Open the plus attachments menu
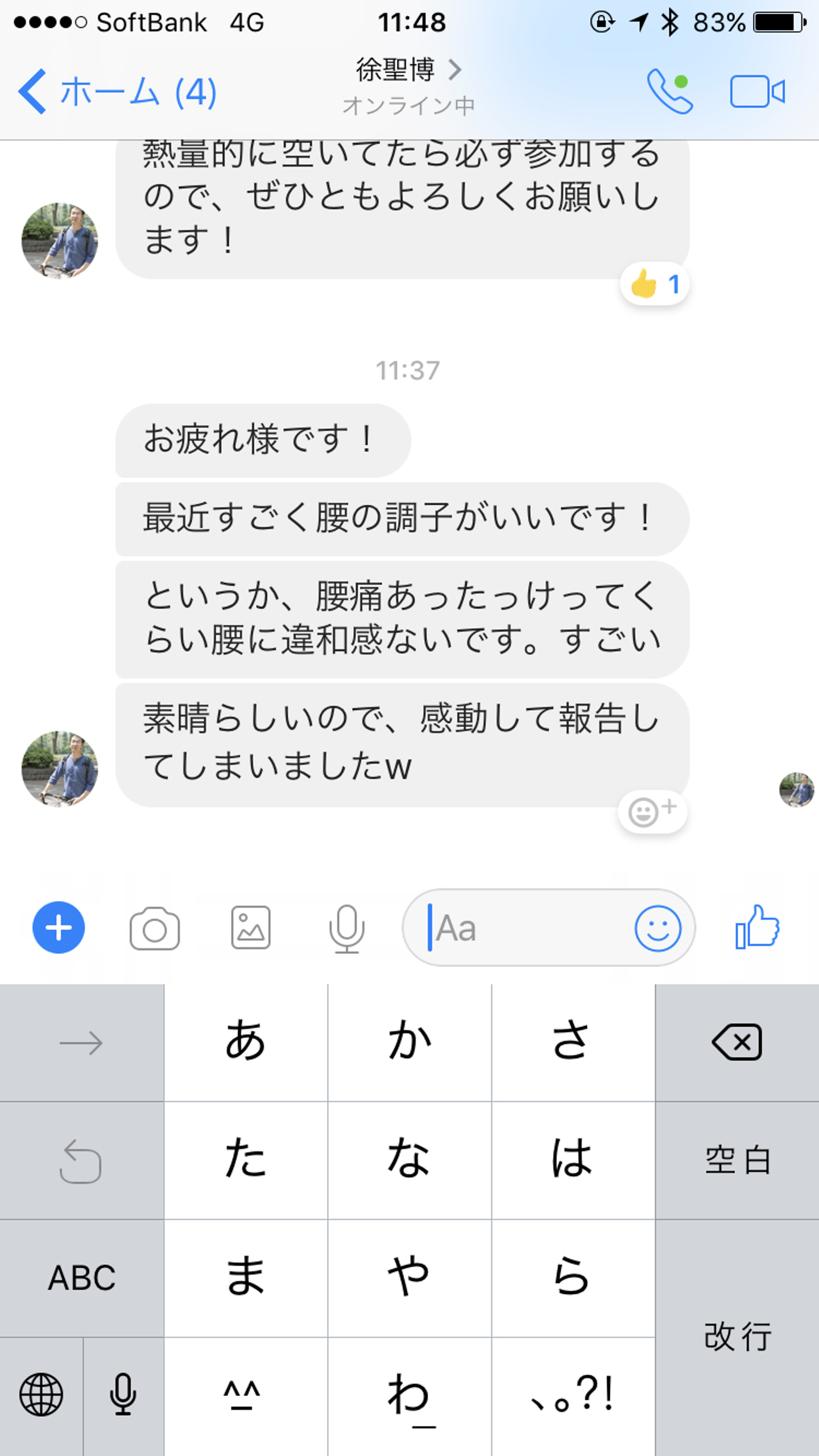The width and height of the screenshot is (819, 1456). 59,928
